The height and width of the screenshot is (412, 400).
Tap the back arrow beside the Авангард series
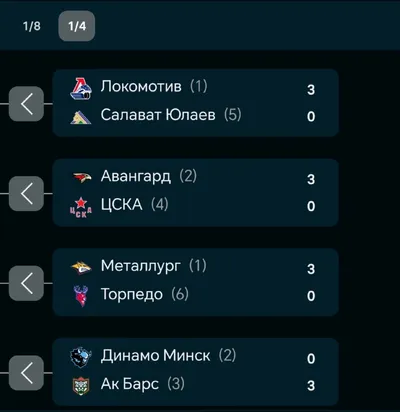(26, 193)
